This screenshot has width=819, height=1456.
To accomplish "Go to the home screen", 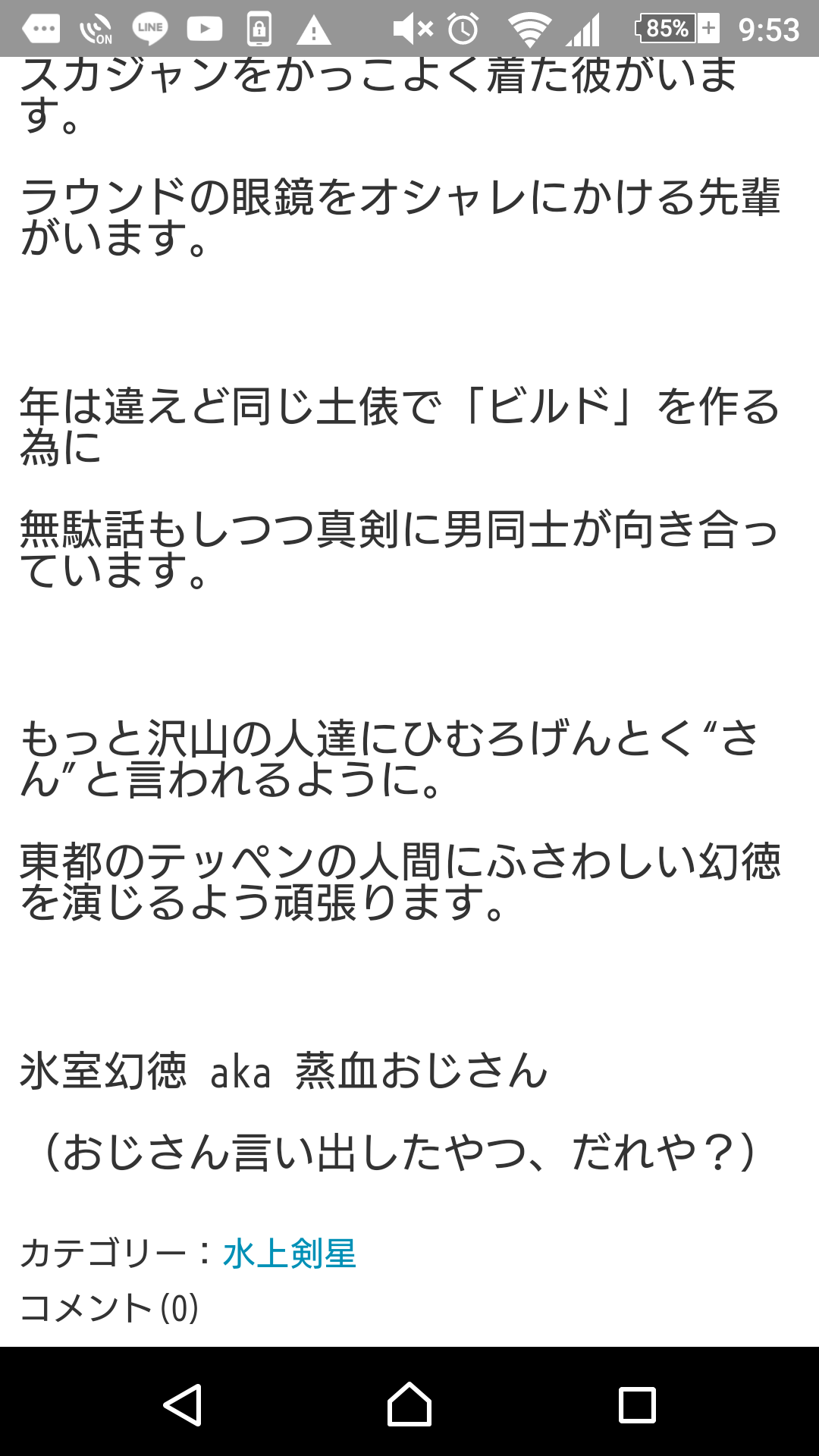I will (409, 1404).
